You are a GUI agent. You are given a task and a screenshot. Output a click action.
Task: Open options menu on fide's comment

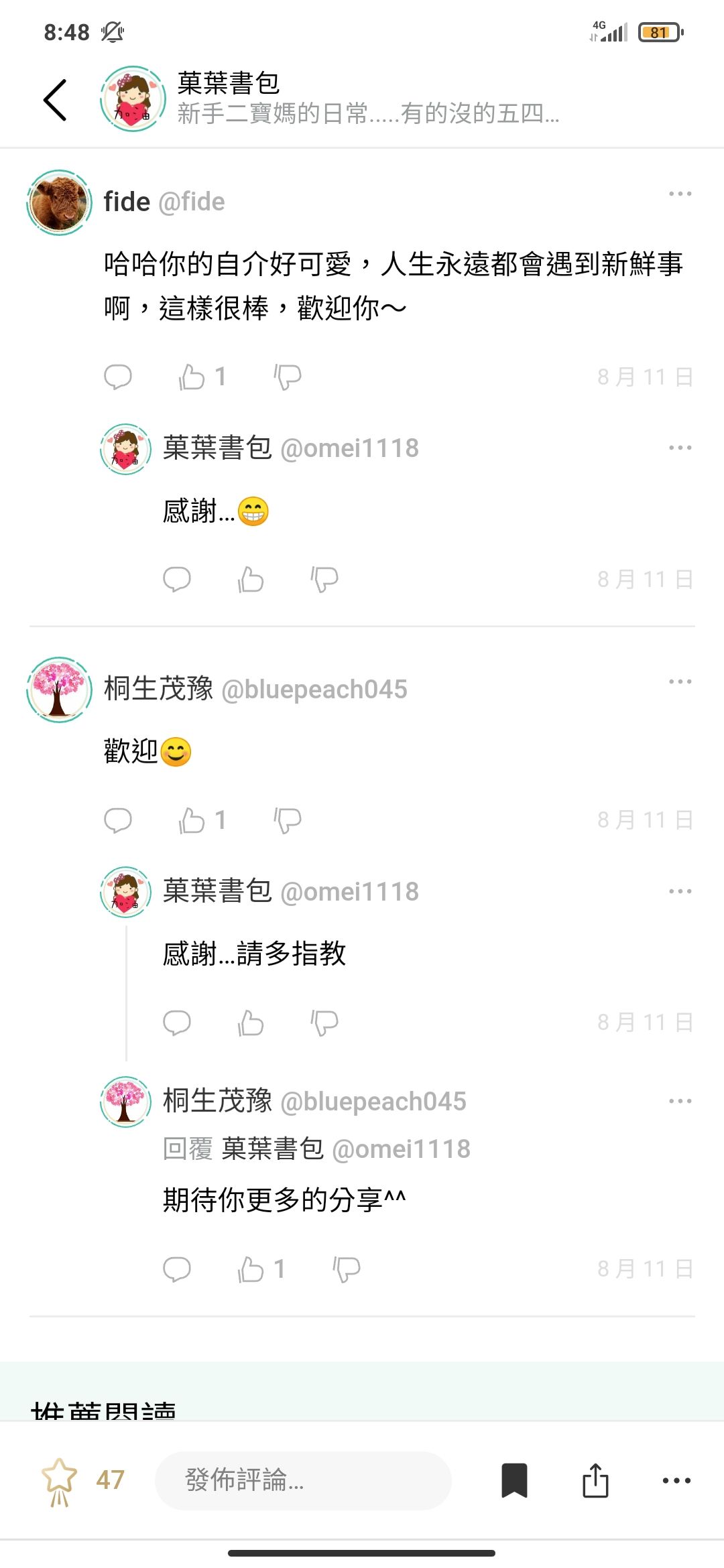tap(680, 194)
